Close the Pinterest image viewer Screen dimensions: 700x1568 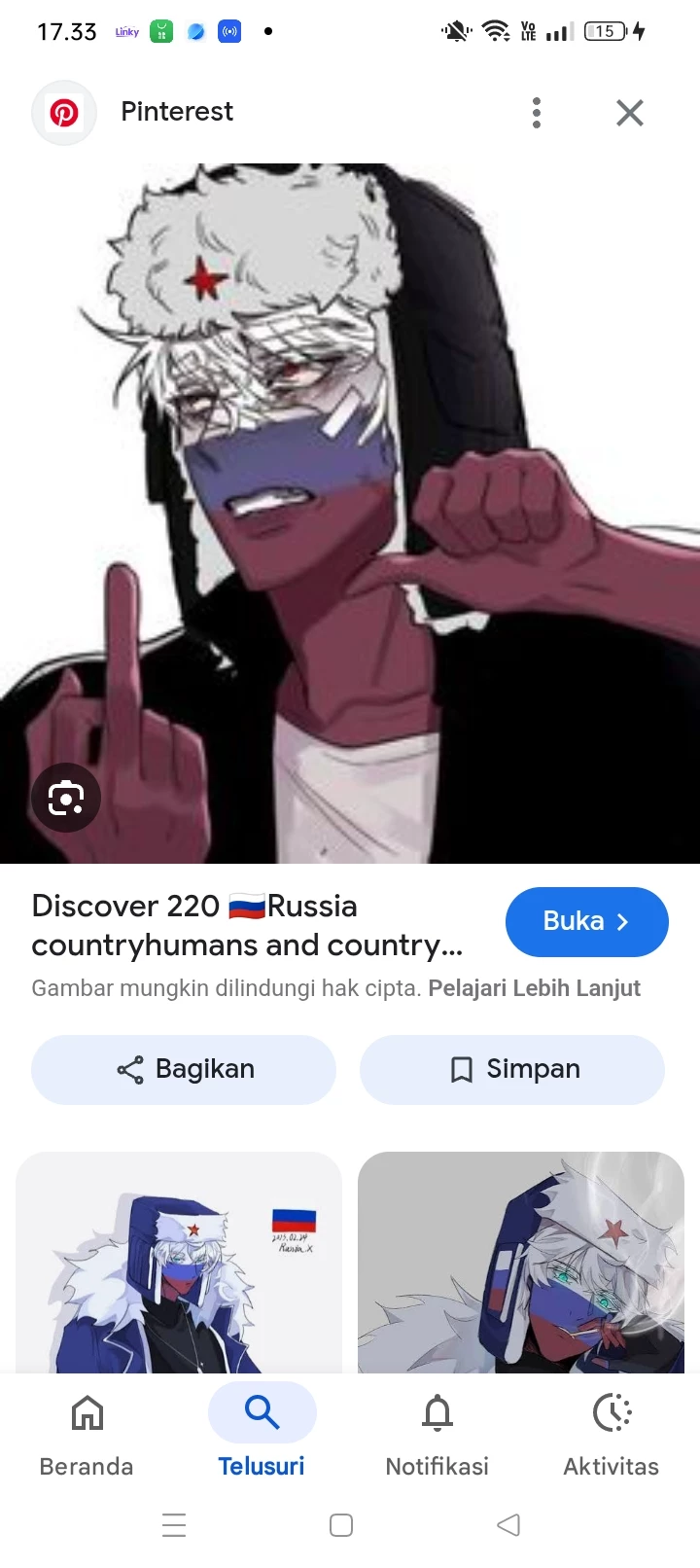click(630, 113)
